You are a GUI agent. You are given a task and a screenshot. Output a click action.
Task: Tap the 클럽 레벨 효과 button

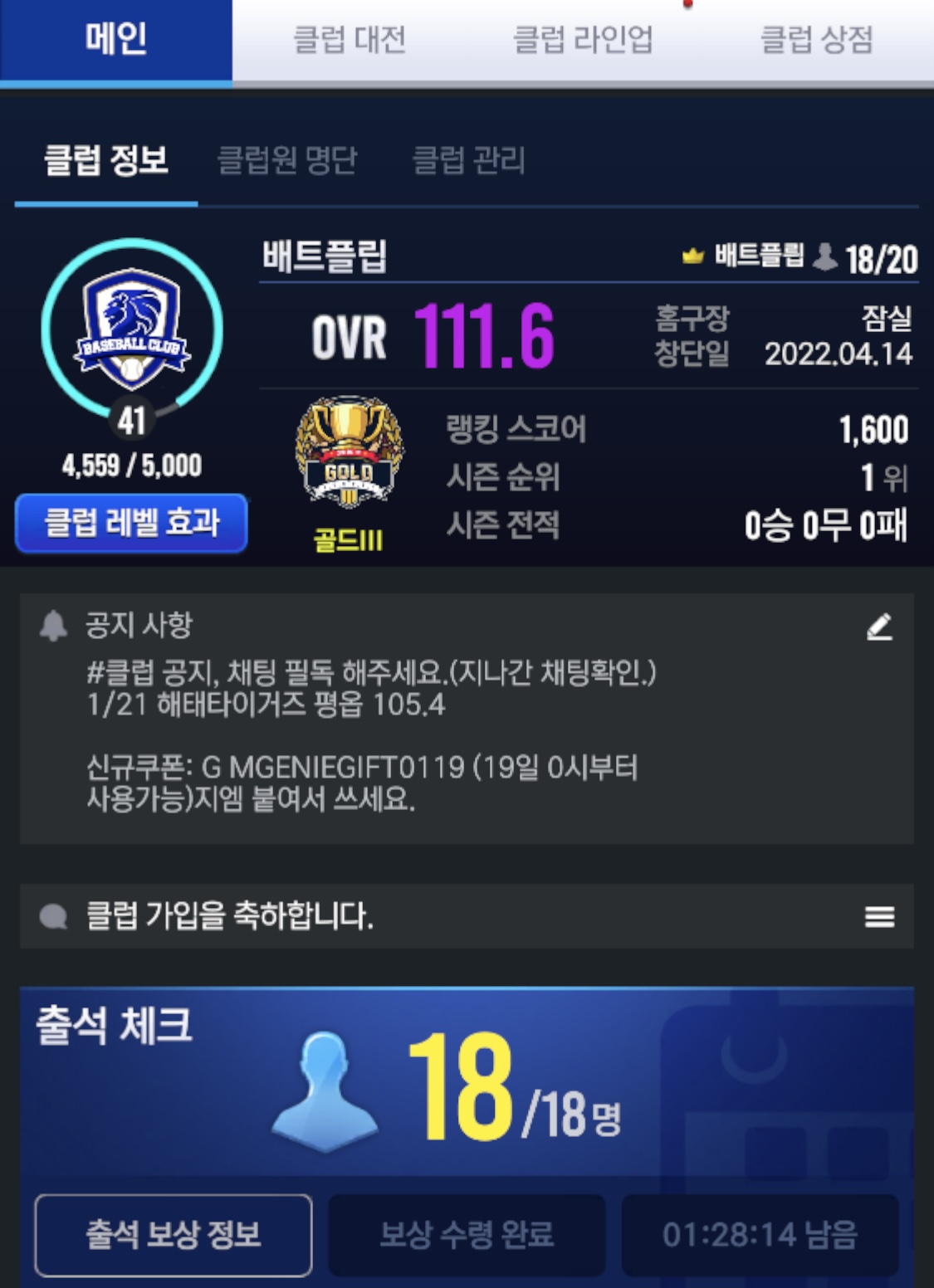point(131,524)
